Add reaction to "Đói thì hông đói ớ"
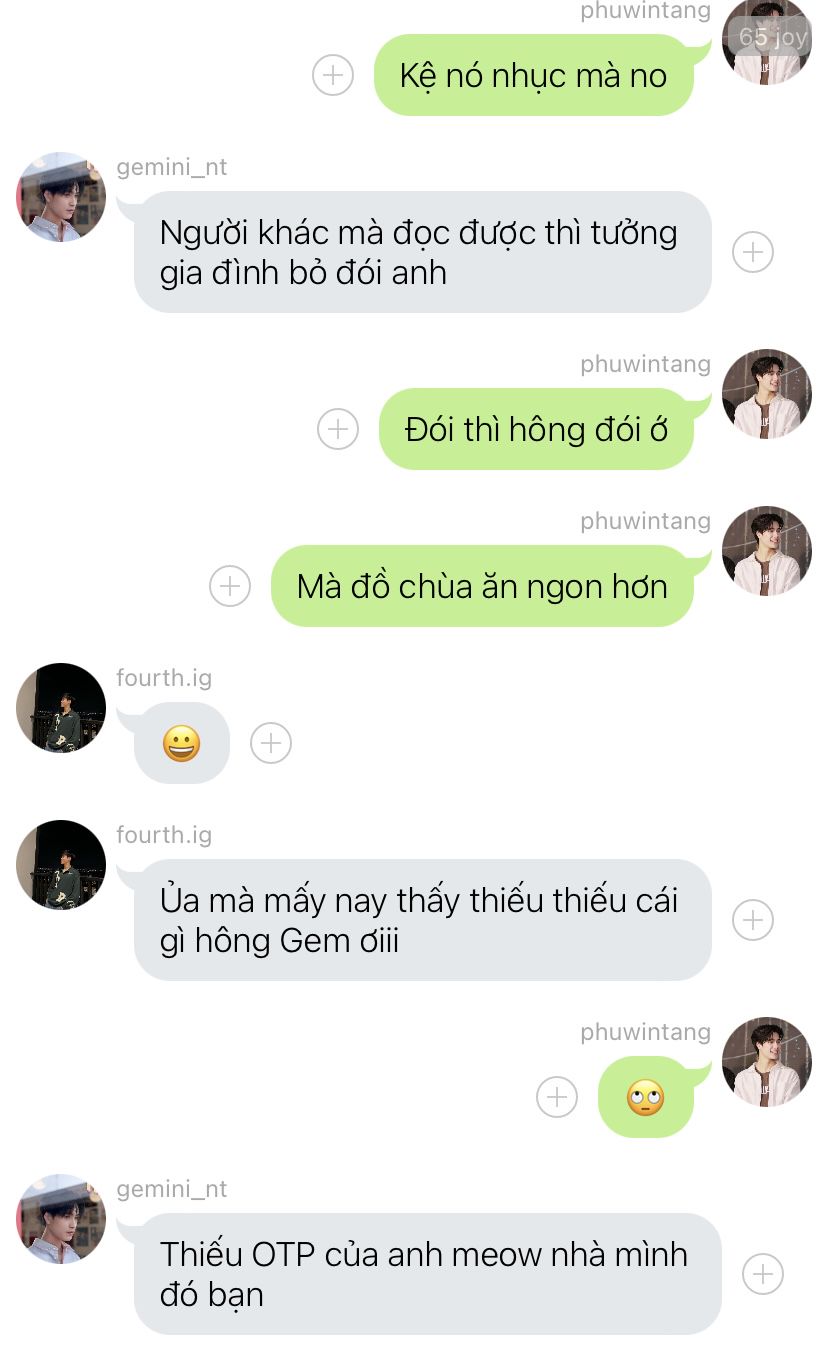Viewport: 828px width, 1366px height. (x=338, y=429)
